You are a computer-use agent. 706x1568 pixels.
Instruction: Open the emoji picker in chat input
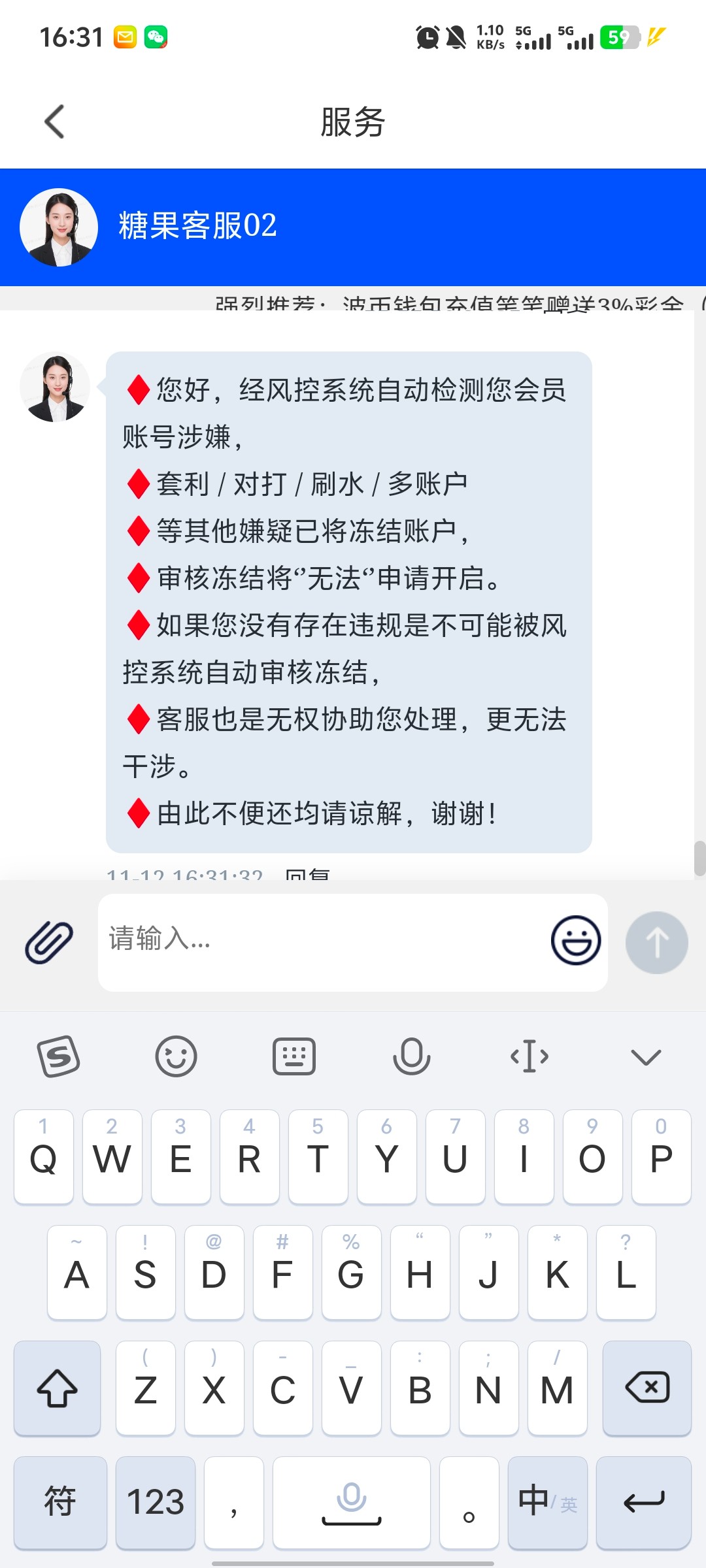point(575,941)
